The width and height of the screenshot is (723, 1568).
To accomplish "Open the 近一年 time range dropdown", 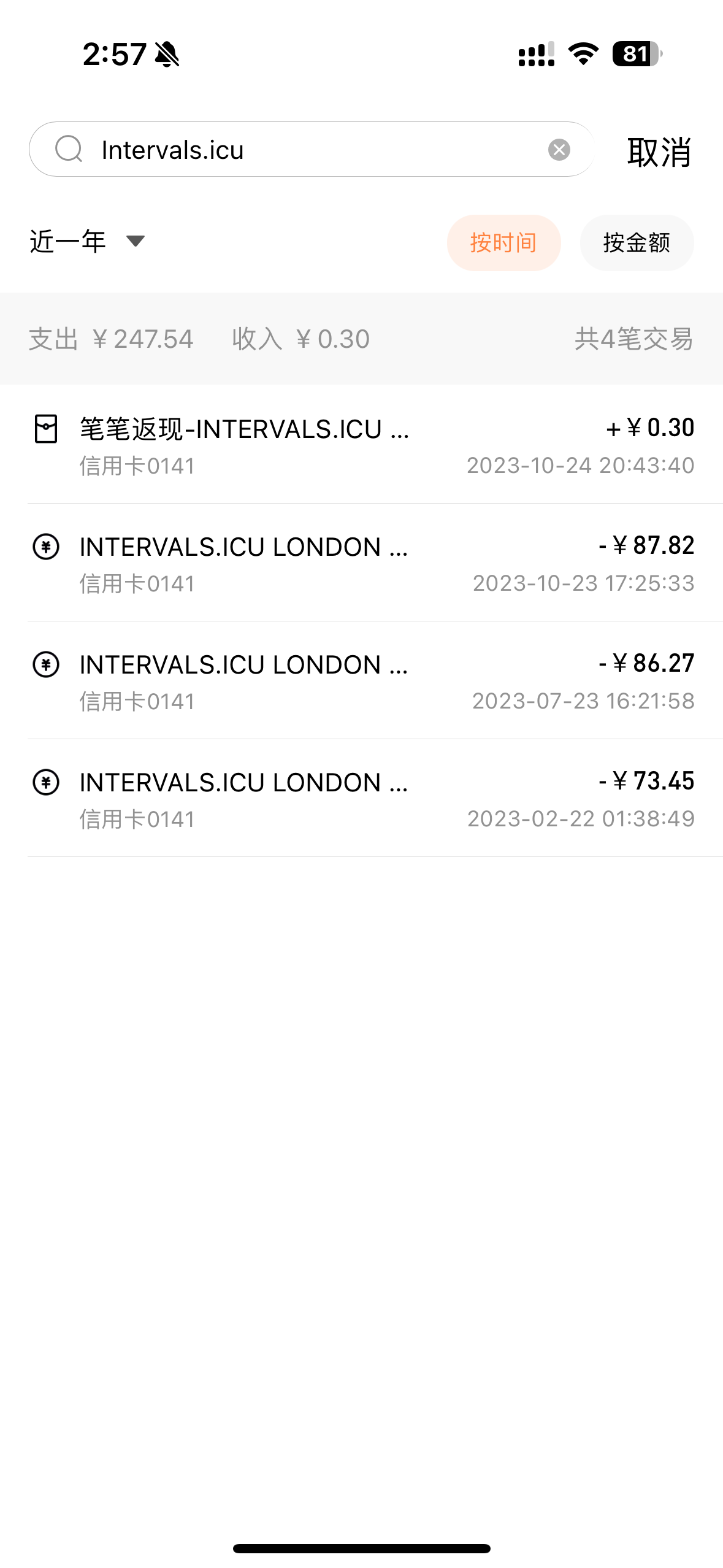I will pyautogui.click(x=87, y=241).
